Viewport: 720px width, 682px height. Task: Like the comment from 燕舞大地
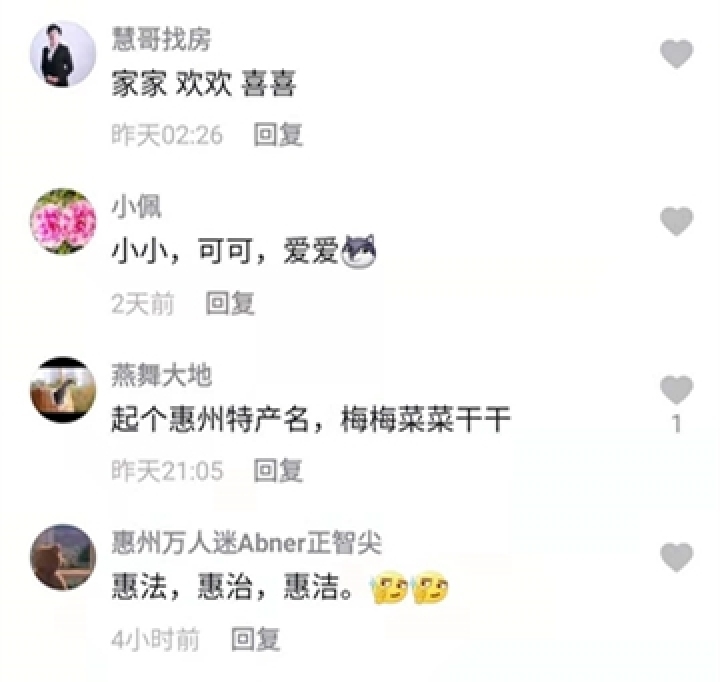click(x=677, y=390)
